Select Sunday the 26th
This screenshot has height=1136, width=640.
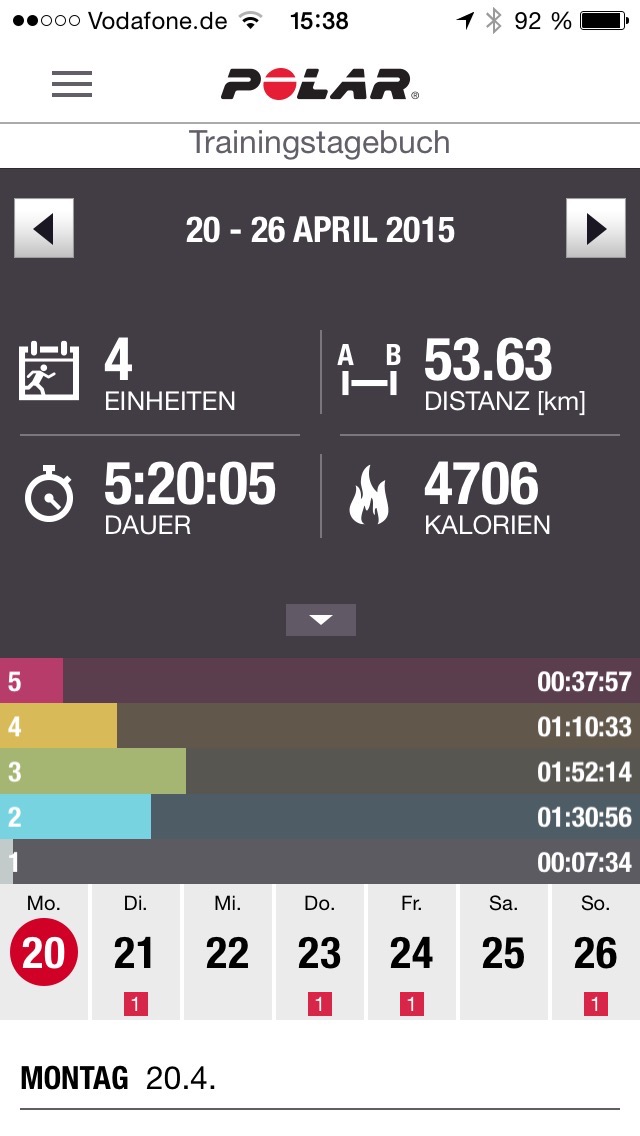pyautogui.click(x=595, y=952)
